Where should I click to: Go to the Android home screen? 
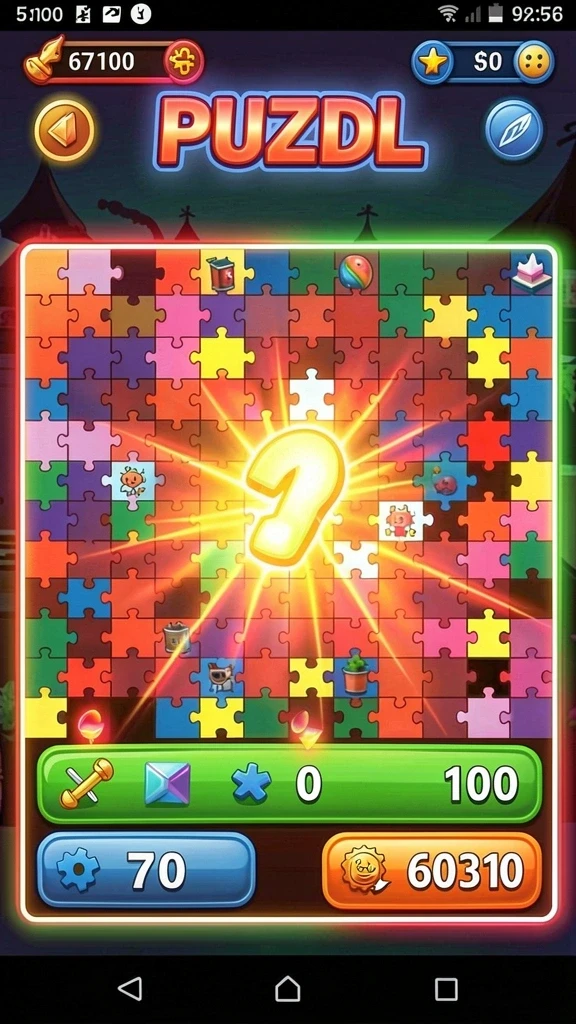pos(288,989)
